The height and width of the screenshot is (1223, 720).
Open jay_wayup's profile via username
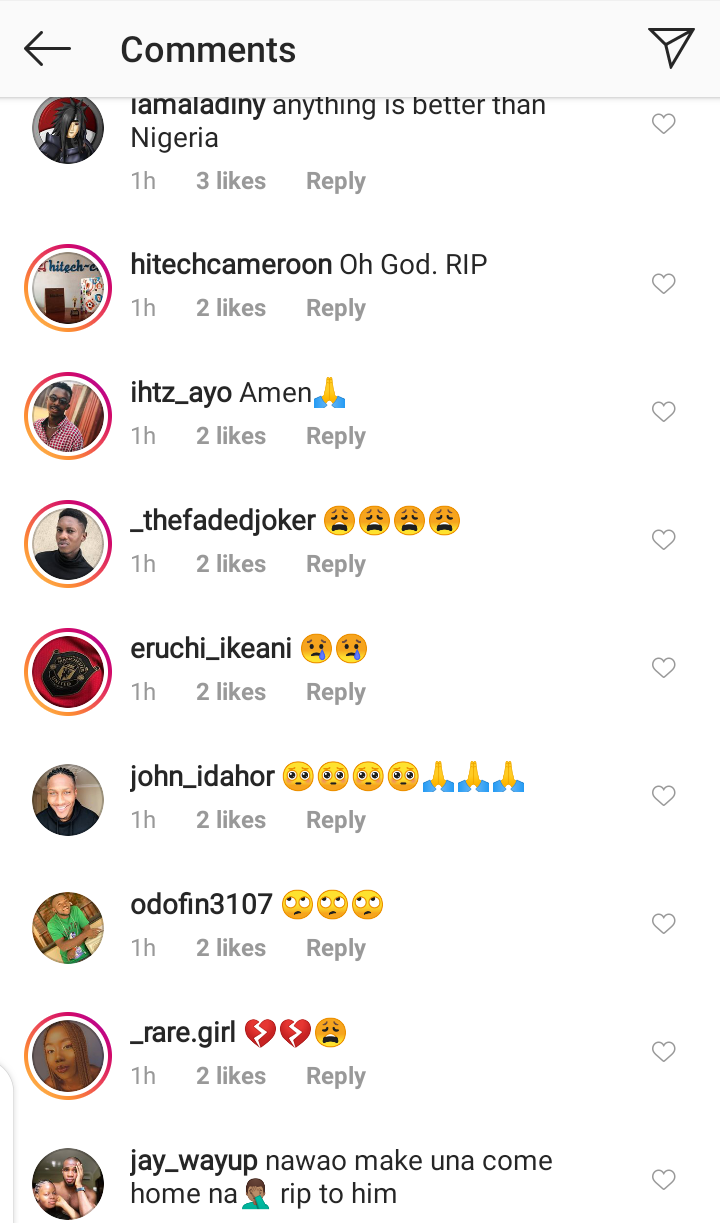pyautogui.click(x=194, y=1161)
